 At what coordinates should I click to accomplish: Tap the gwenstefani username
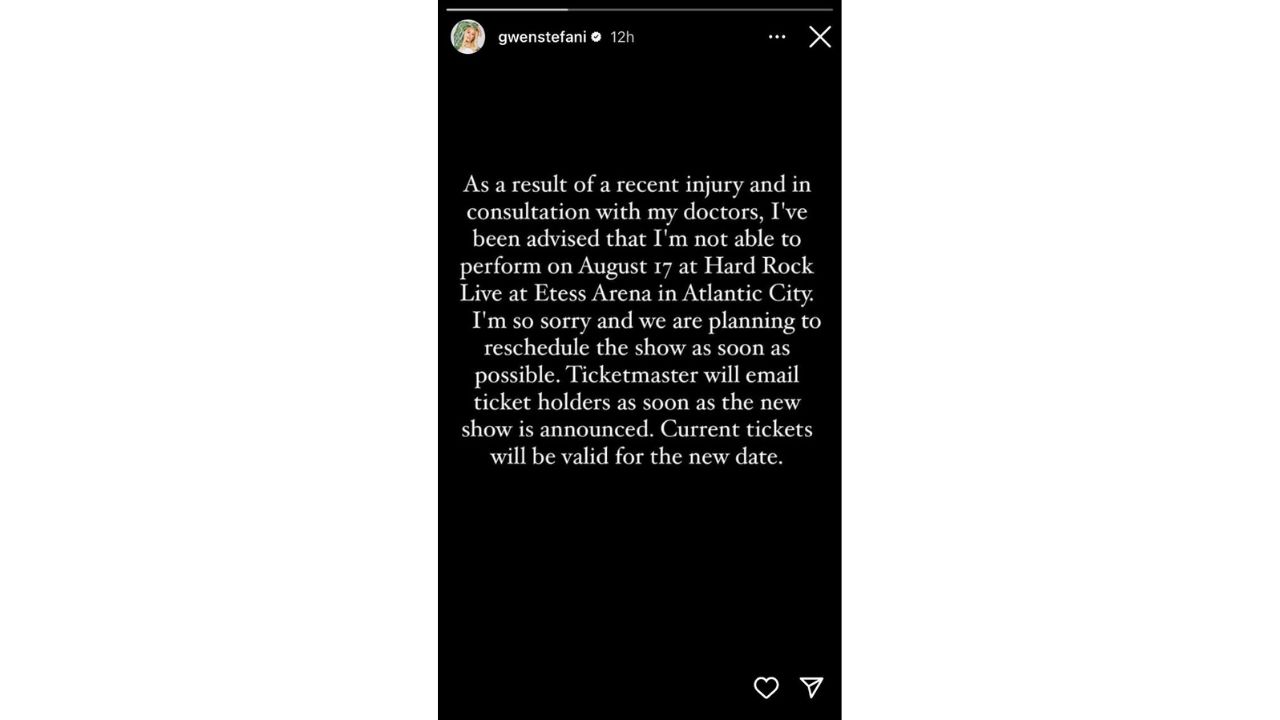tap(542, 37)
